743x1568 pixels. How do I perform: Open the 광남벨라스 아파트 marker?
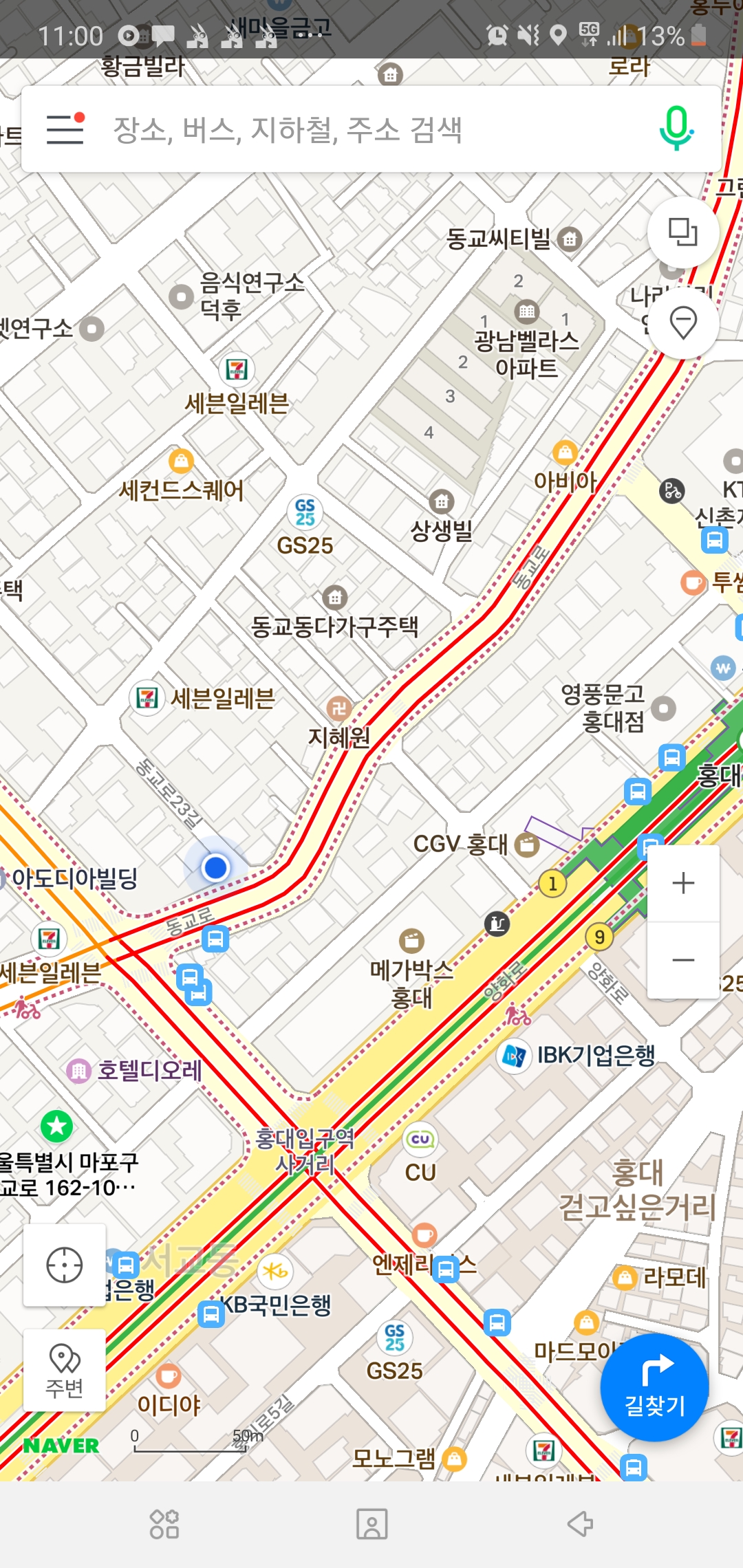click(x=527, y=312)
